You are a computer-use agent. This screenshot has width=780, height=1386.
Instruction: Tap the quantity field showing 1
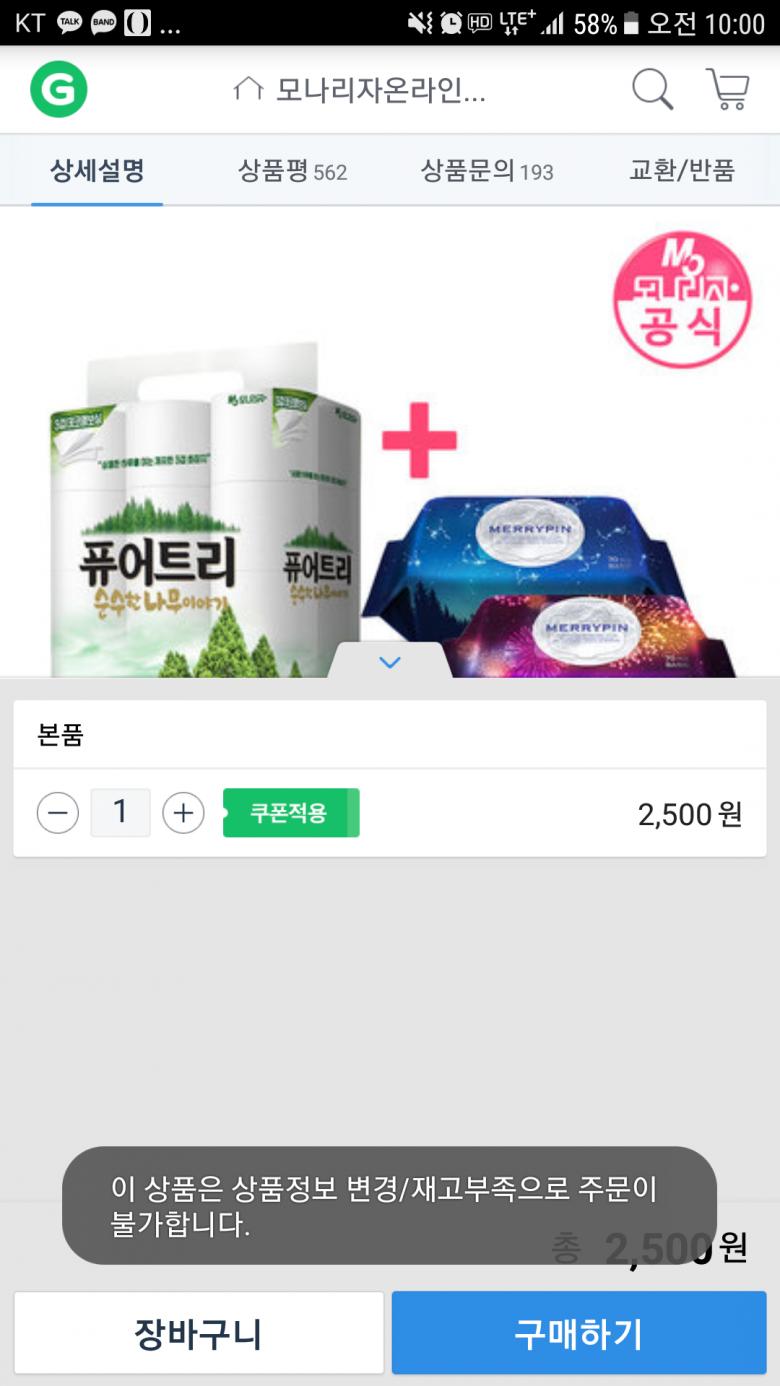(x=120, y=813)
